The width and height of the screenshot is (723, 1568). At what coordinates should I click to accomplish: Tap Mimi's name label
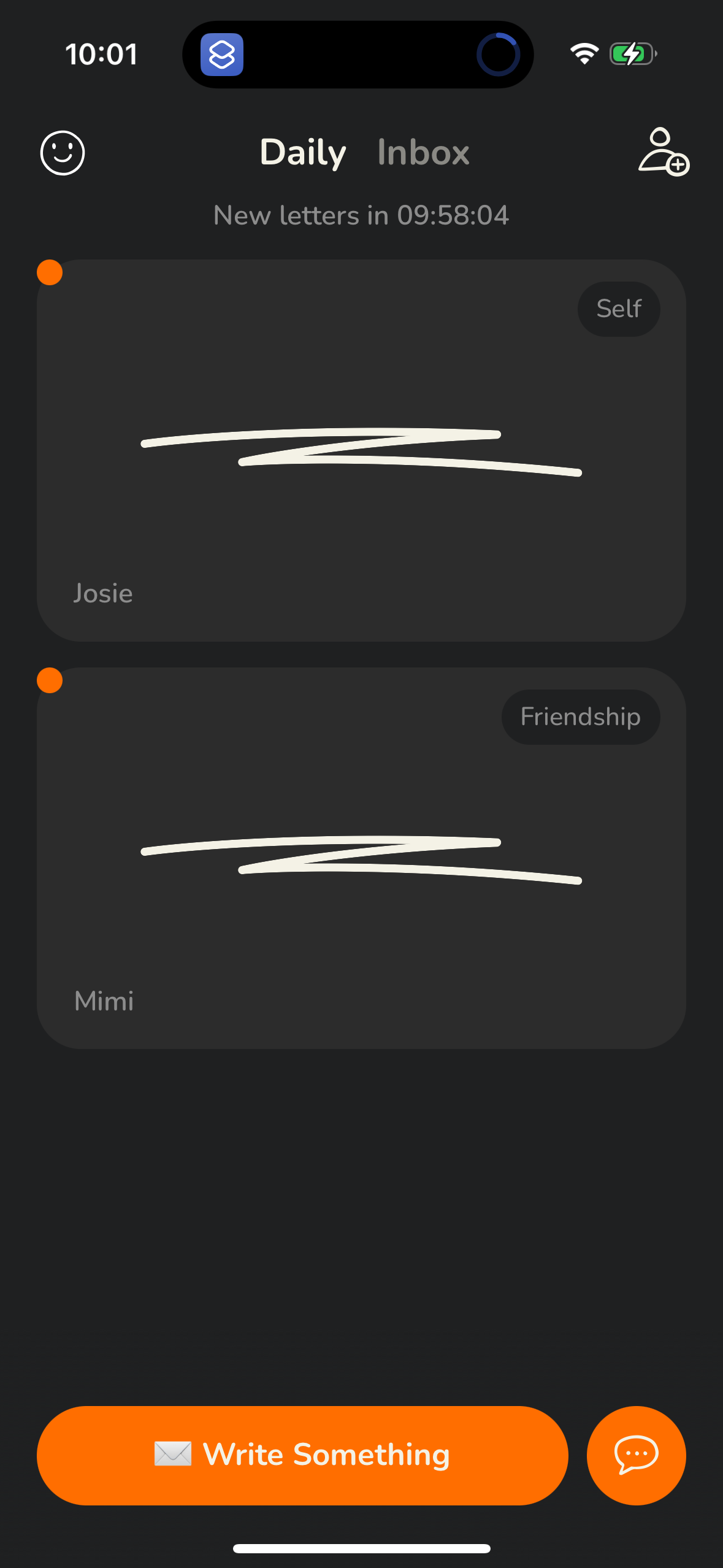[103, 1001]
